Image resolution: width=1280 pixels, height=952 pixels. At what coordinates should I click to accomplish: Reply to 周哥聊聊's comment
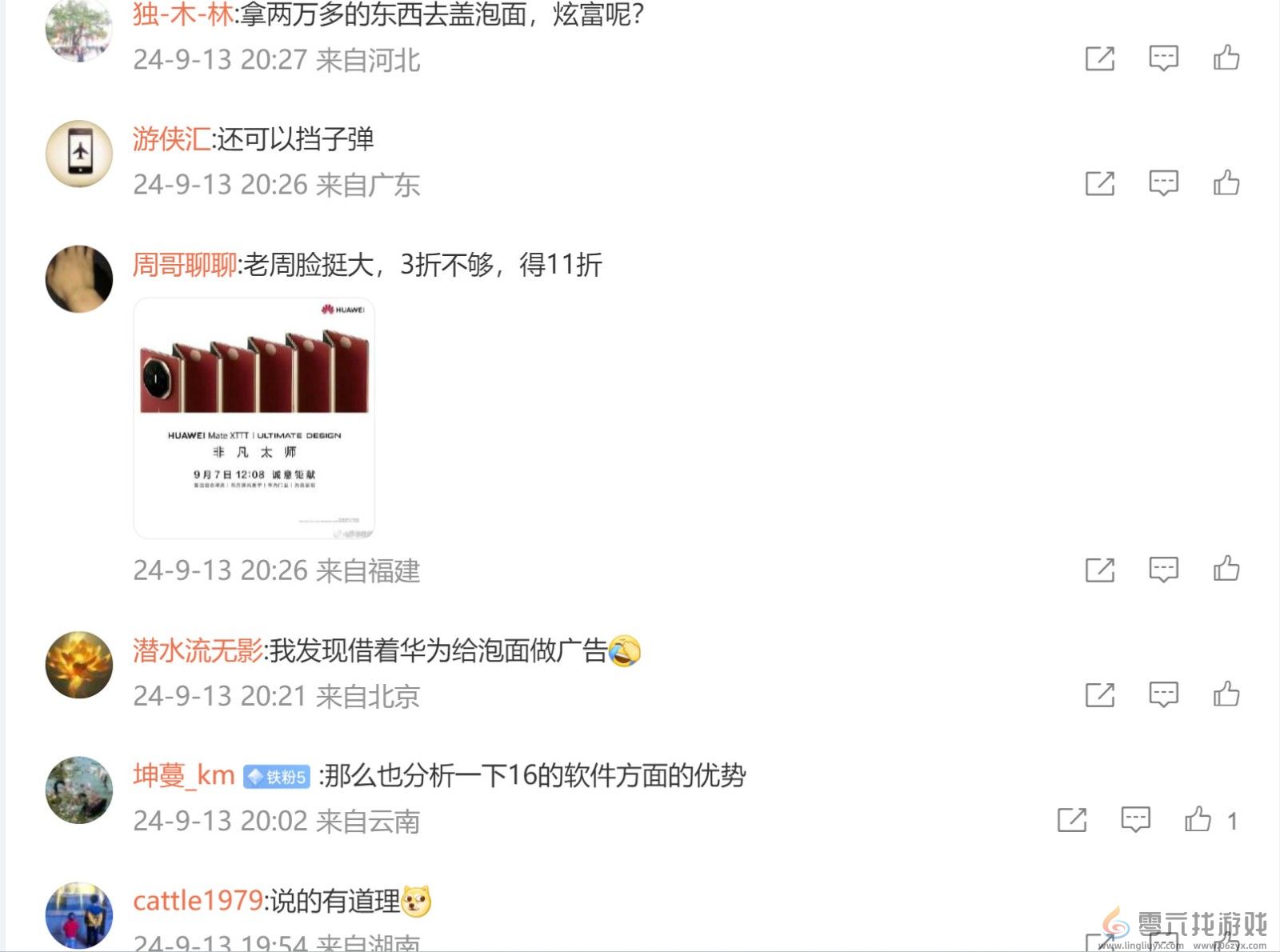(1163, 570)
